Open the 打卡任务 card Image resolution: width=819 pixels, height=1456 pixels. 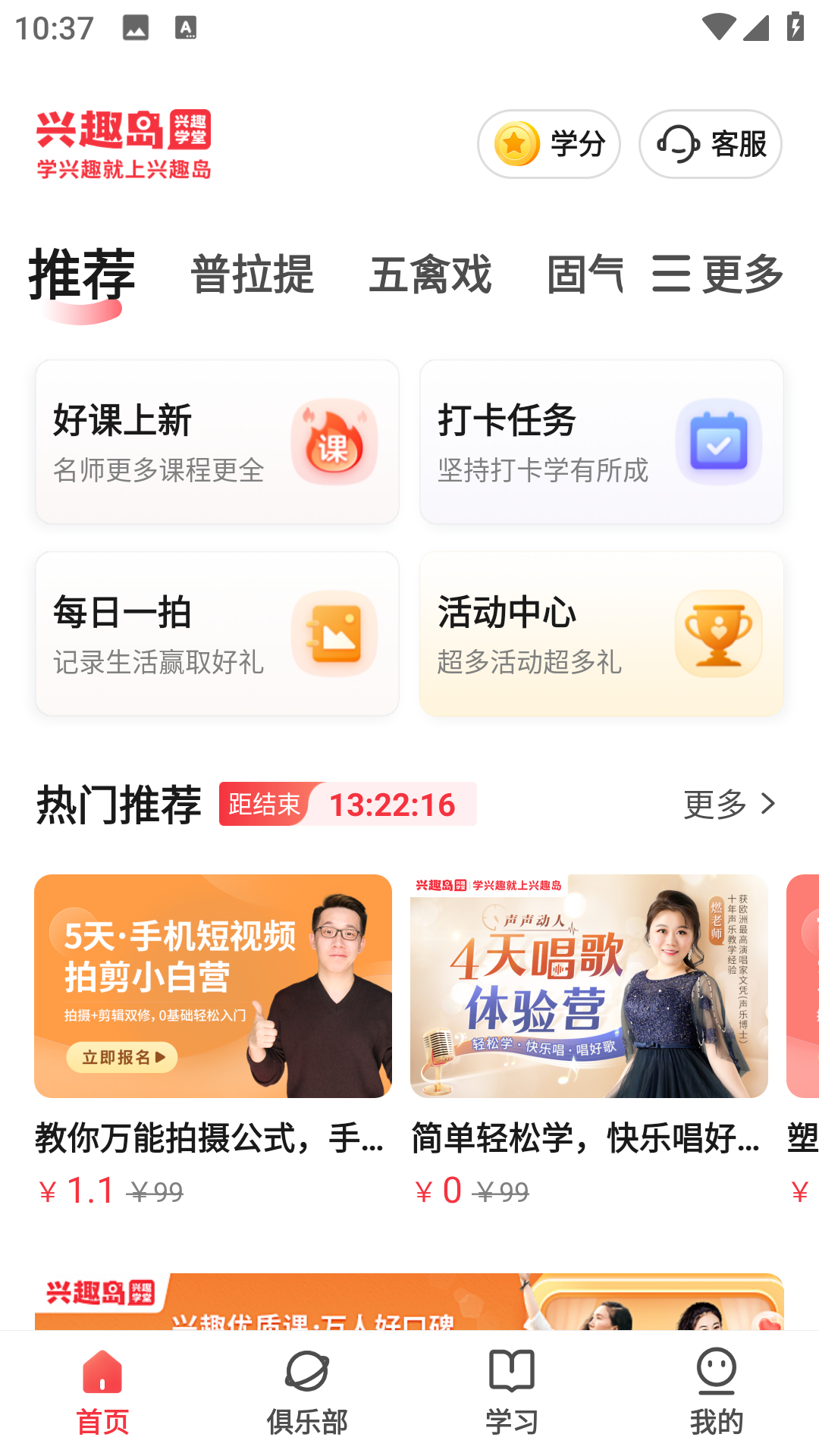click(601, 442)
